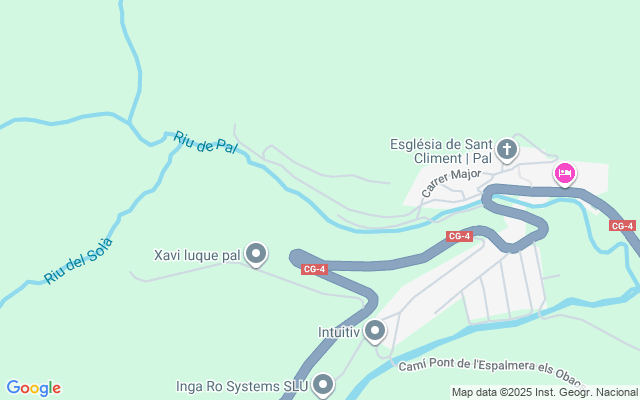Open the Xavi luque pal place marker

click(257, 255)
